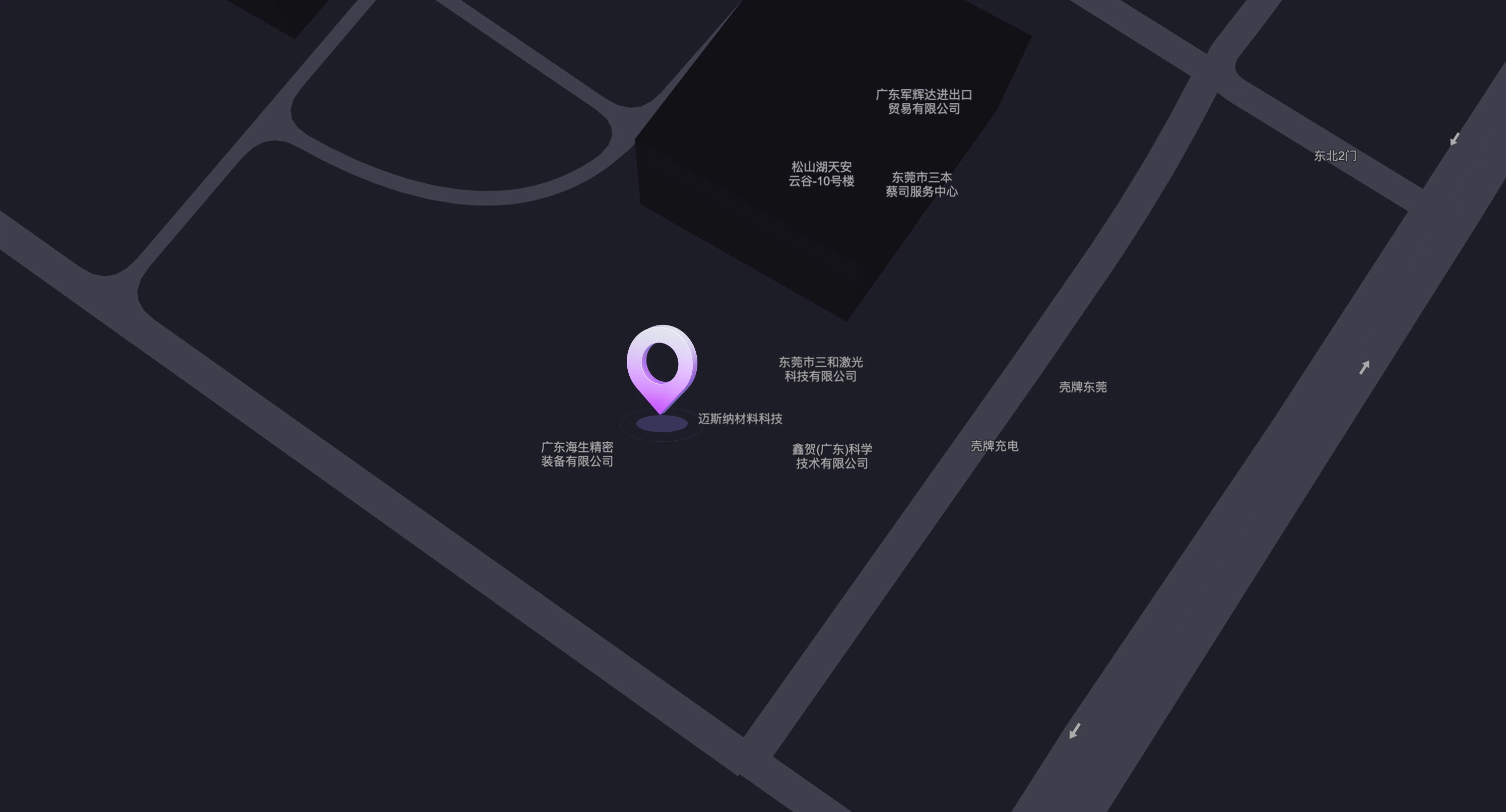Open 松山湖天安云谷-10号楼 building label
The image size is (1506, 812).
tap(821, 174)
